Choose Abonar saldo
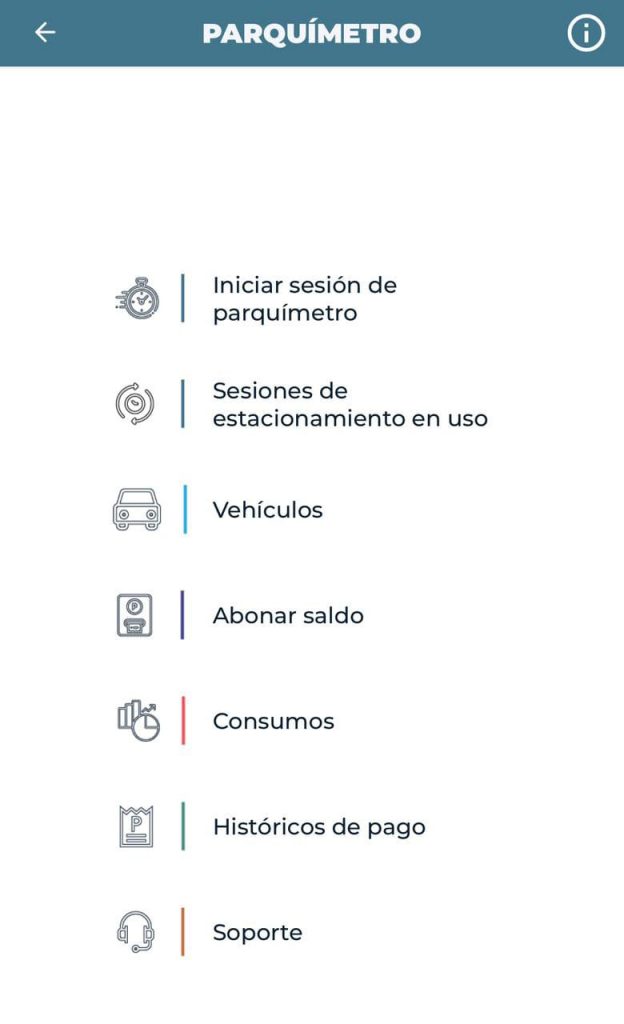624x1024 pixels. pyautogui.click(x=288, y=615)
